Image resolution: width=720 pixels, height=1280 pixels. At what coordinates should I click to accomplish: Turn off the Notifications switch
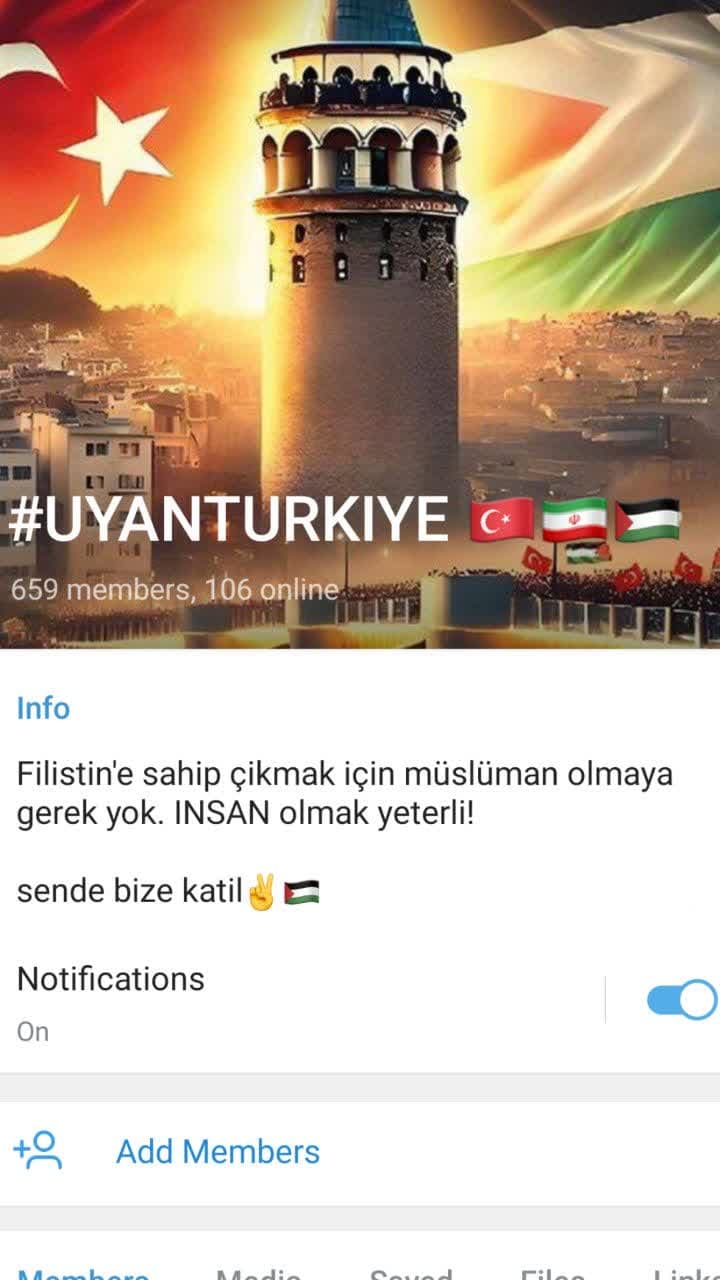[x=681, y=1000]
